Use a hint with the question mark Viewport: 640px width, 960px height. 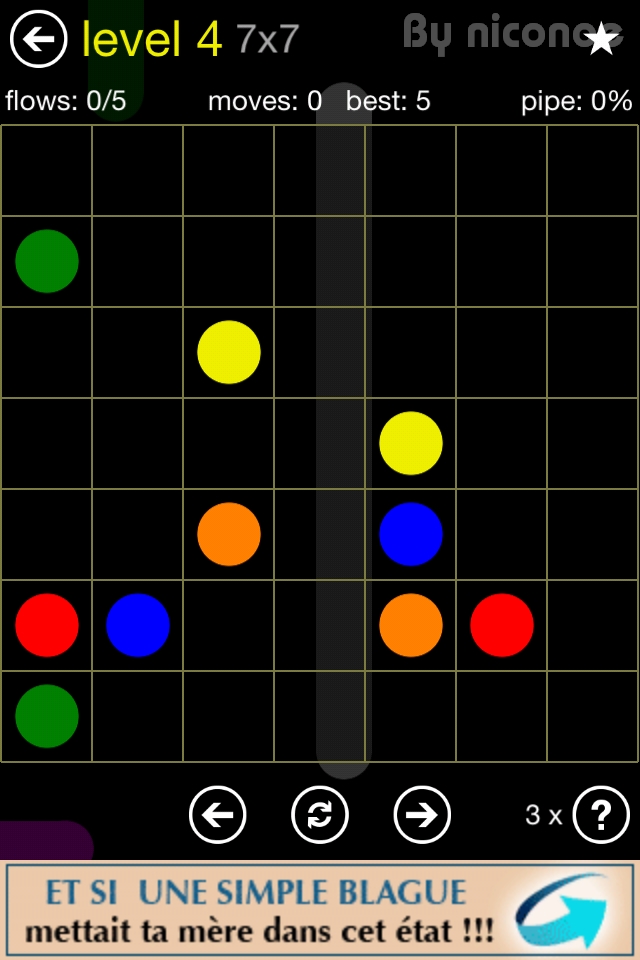601,815
